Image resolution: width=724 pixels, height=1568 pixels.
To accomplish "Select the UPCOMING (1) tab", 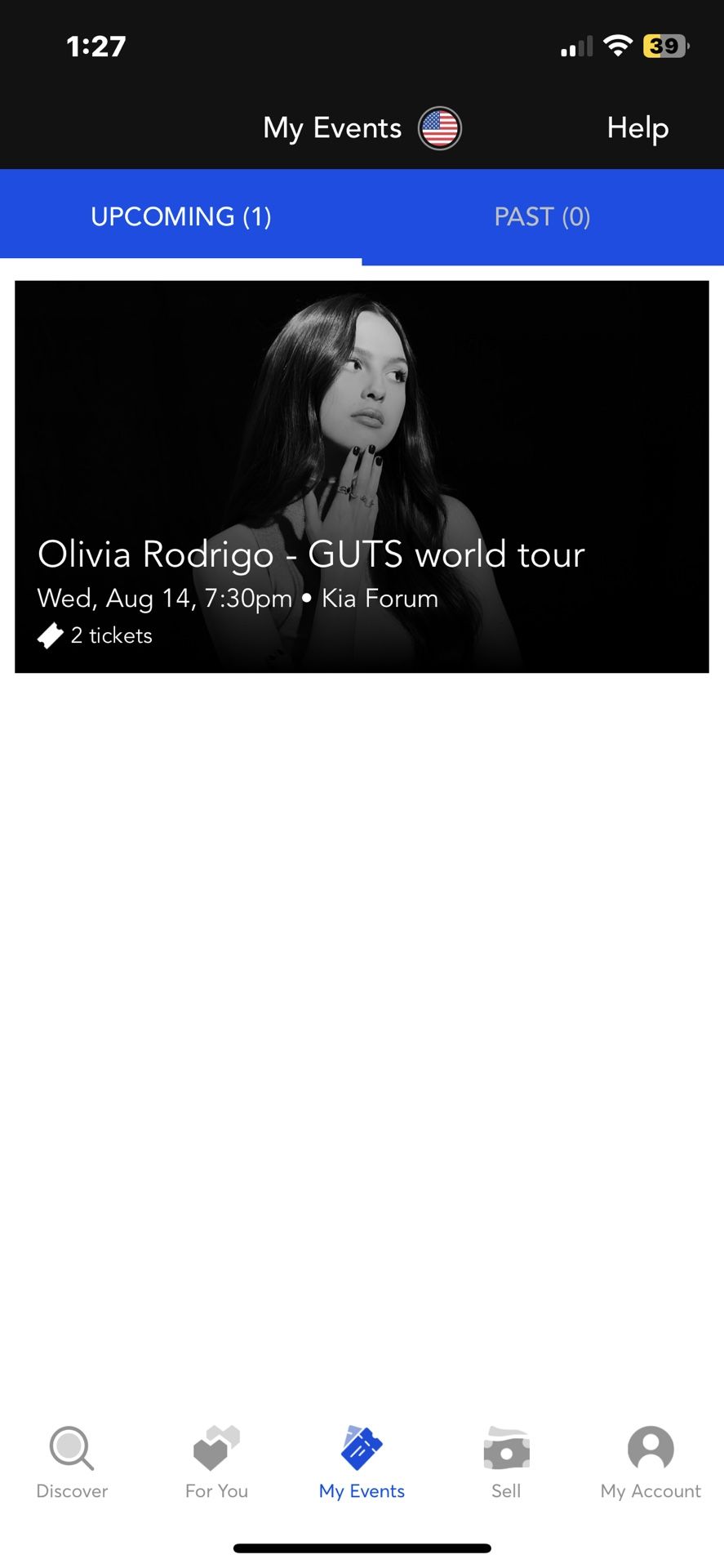I will coord(180,216).
